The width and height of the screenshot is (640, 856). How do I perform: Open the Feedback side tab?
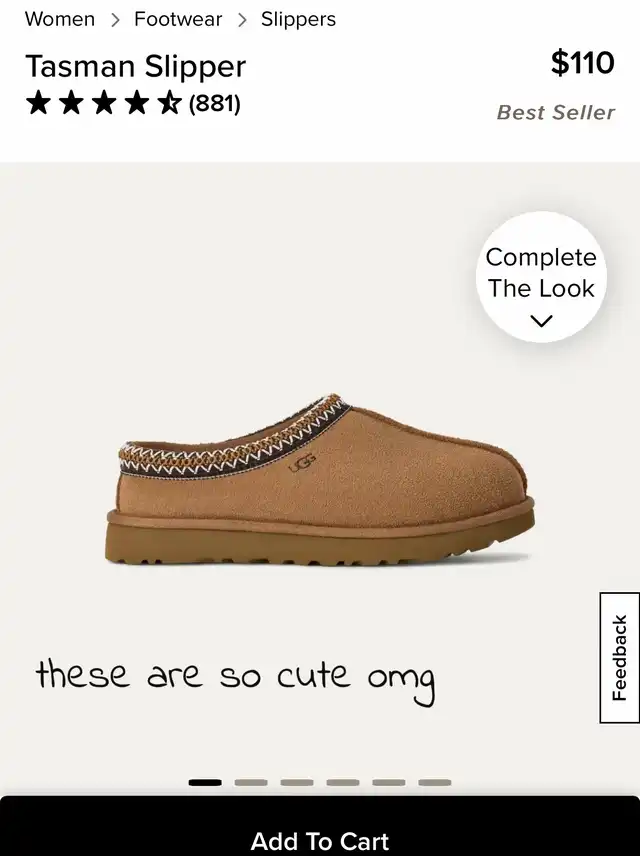tap(619, 657)
